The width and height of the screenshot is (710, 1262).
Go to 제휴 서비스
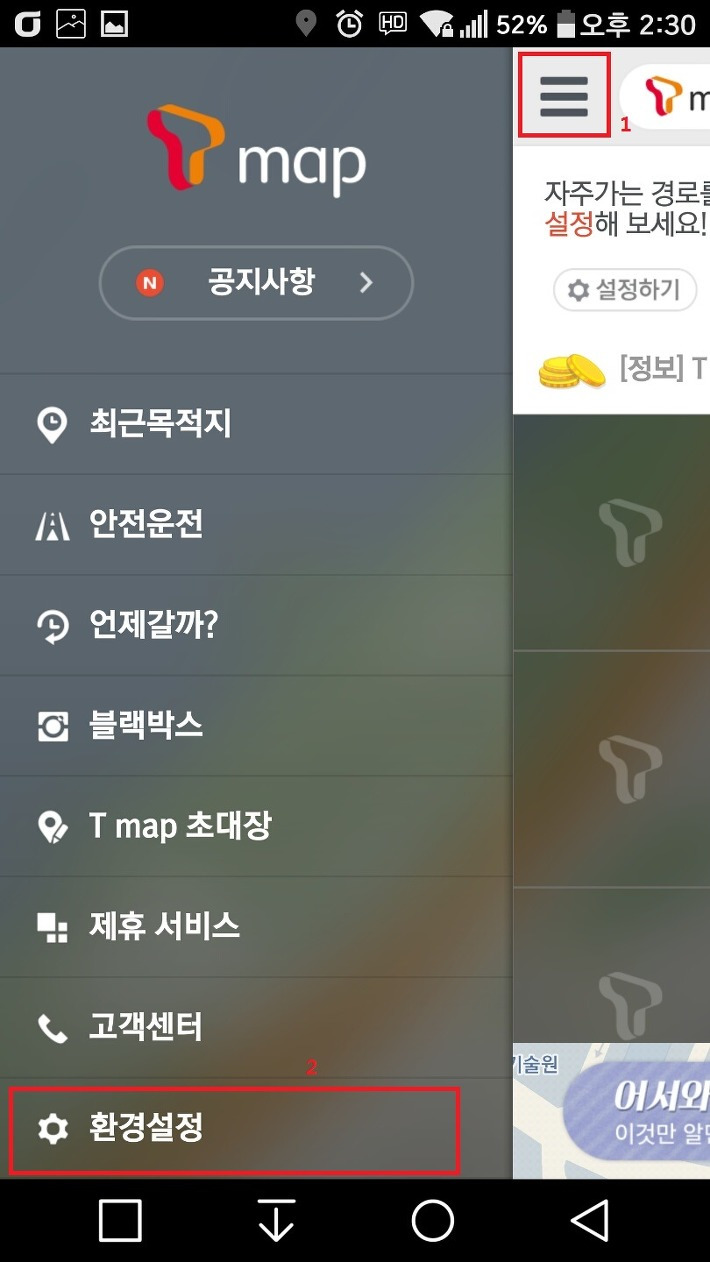pyautogui.click(x=256, y=927)
